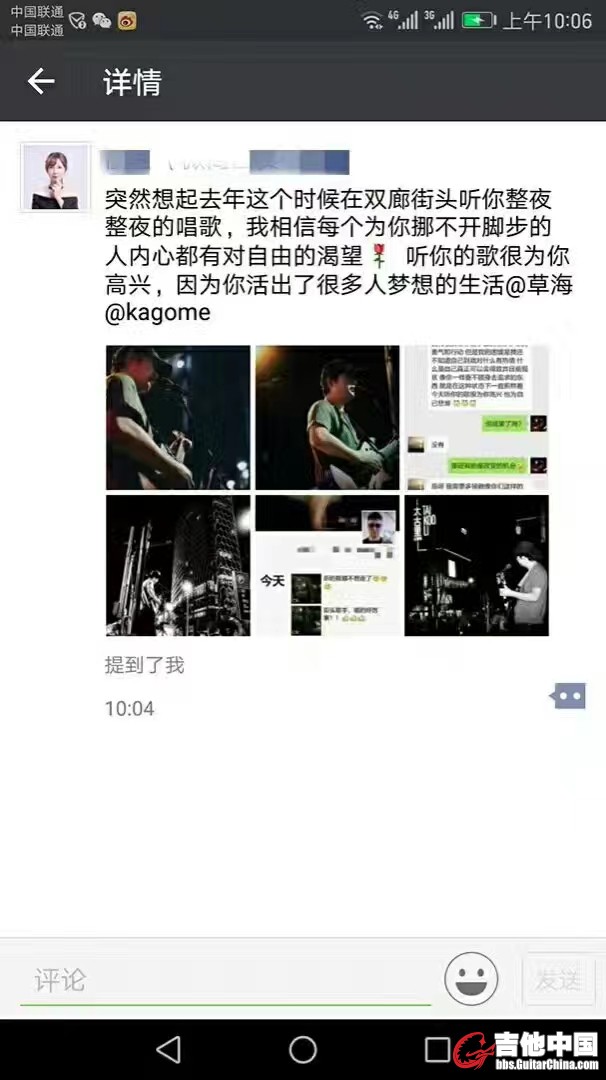Open the photo labeled 今天
The width and height of the screenshot is (606, 1080).
tap(327, 565)
